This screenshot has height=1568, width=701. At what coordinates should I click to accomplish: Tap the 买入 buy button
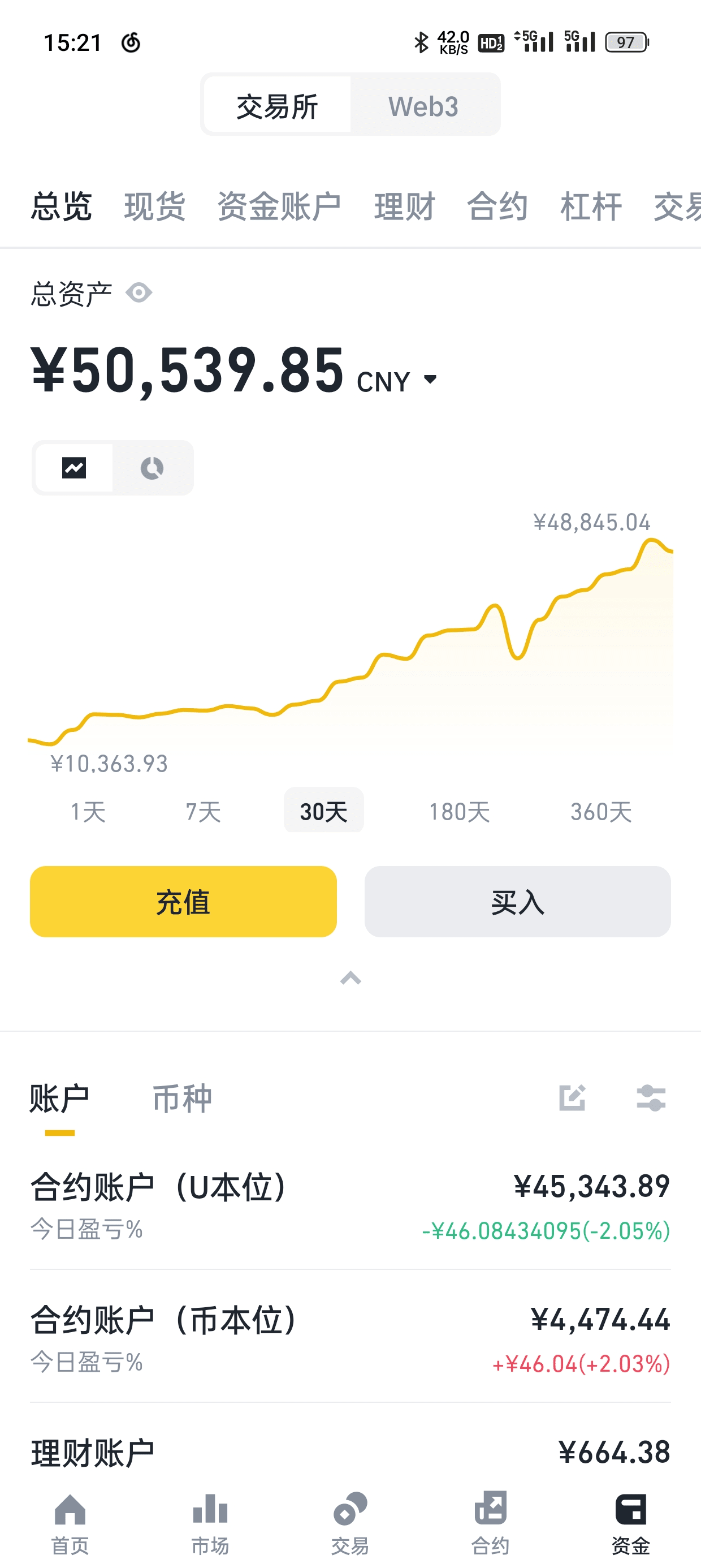coord(517,902)
